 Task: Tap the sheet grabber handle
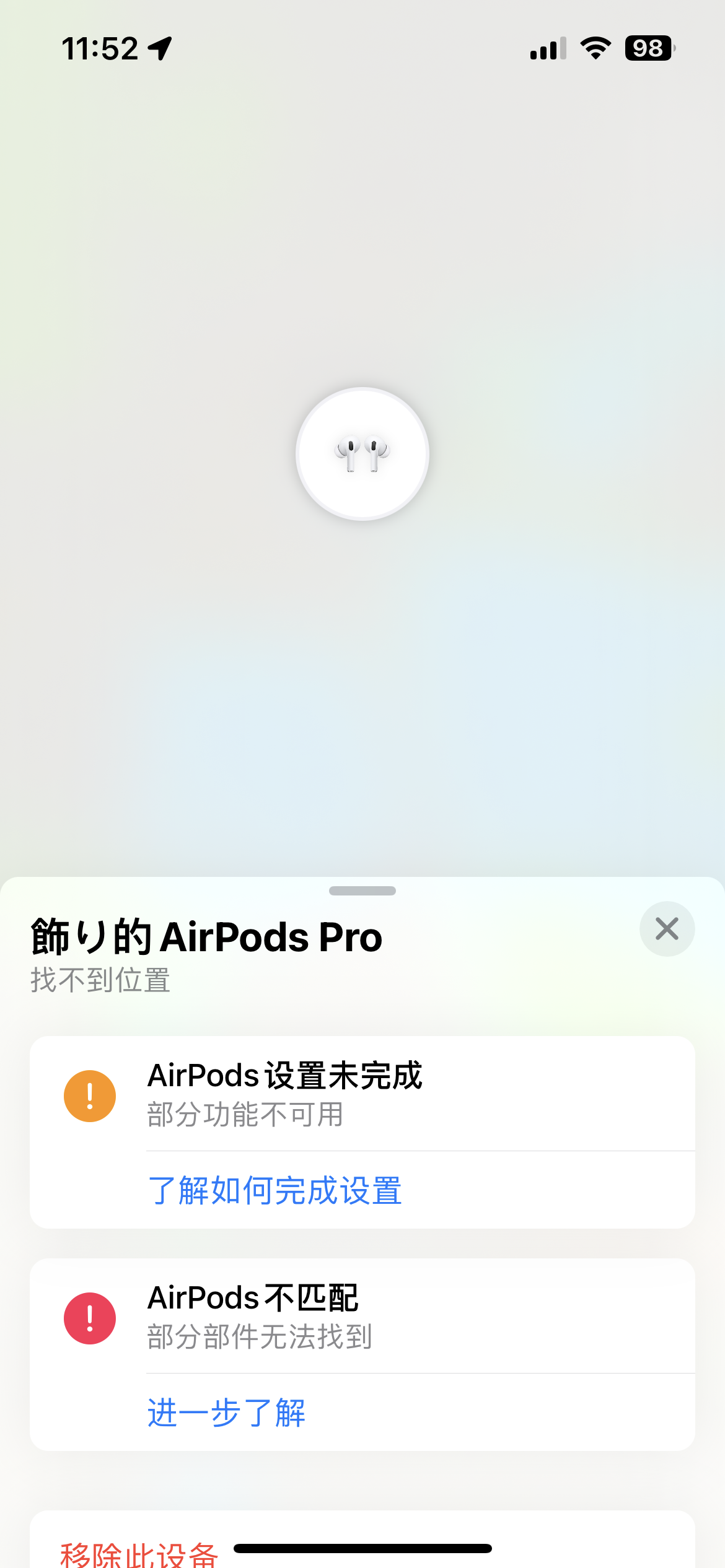362,891
